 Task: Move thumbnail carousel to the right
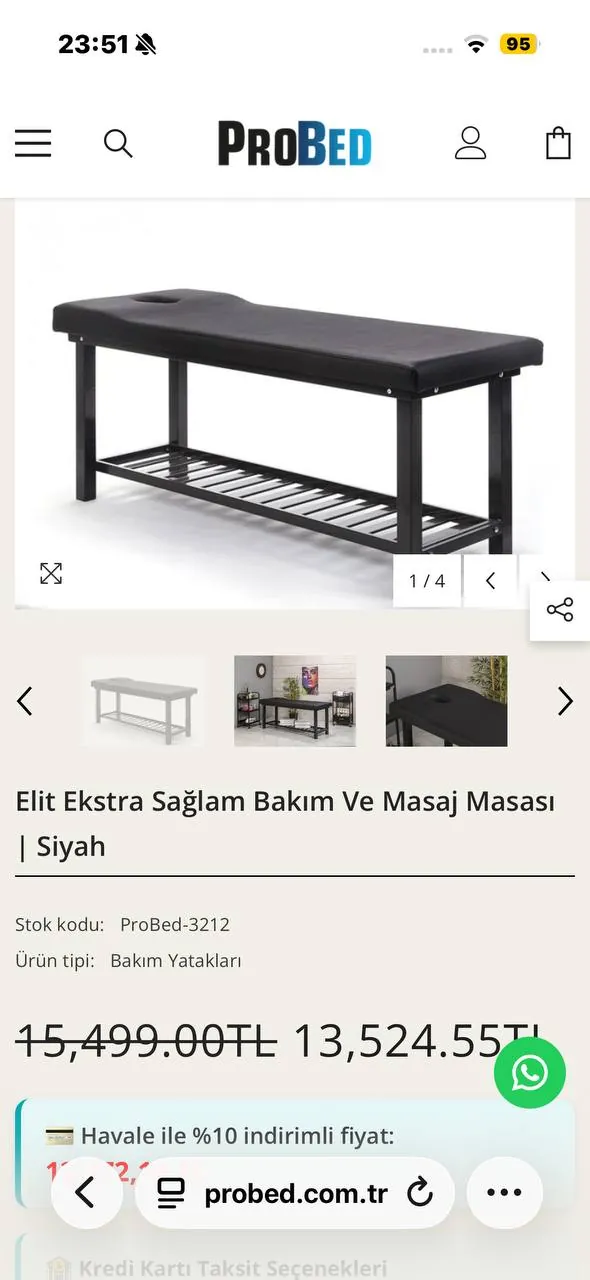[x=565, y=701]
